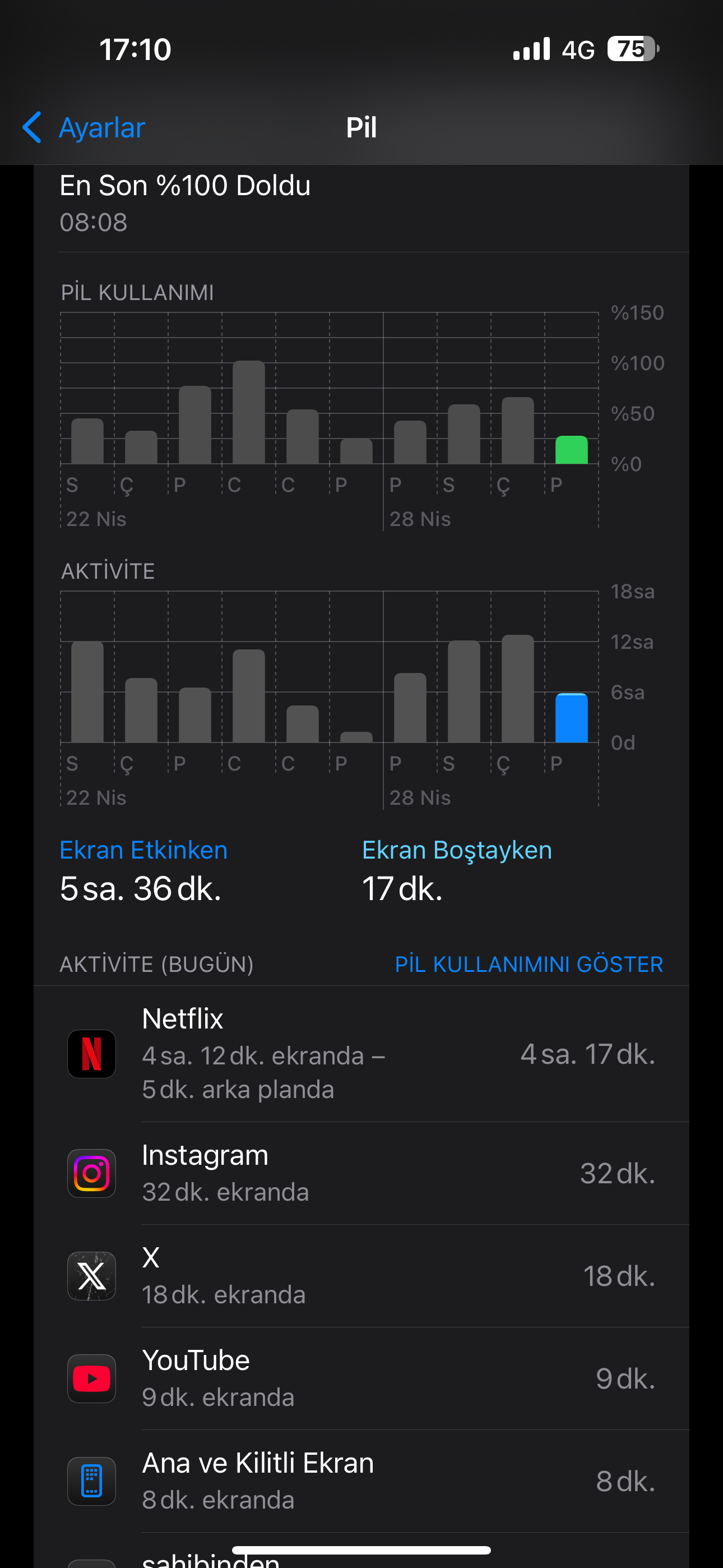Viewport: 723px width, 1568px height.
Task: Select today's blue activity bar
Action: pyautogui.click(x=572, y=718)
